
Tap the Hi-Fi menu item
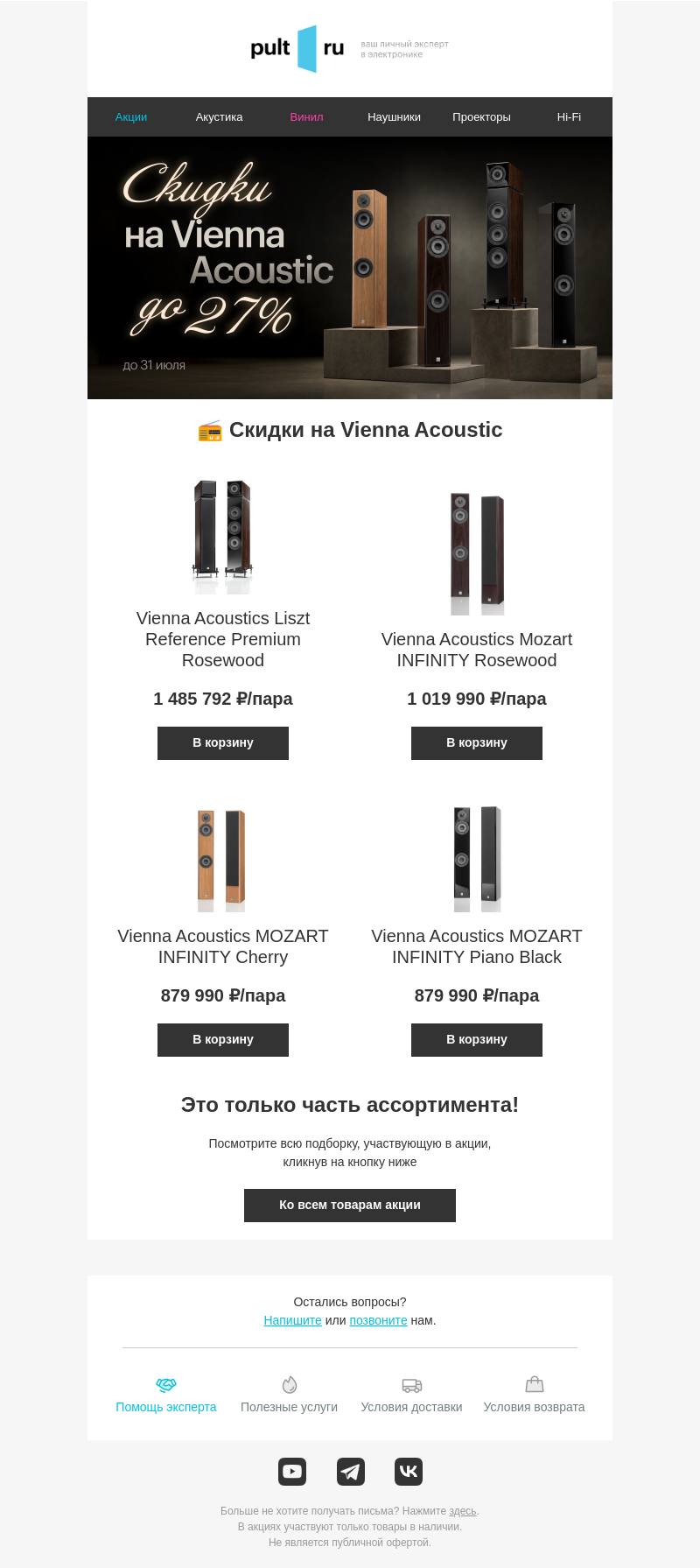coord(569,116)
